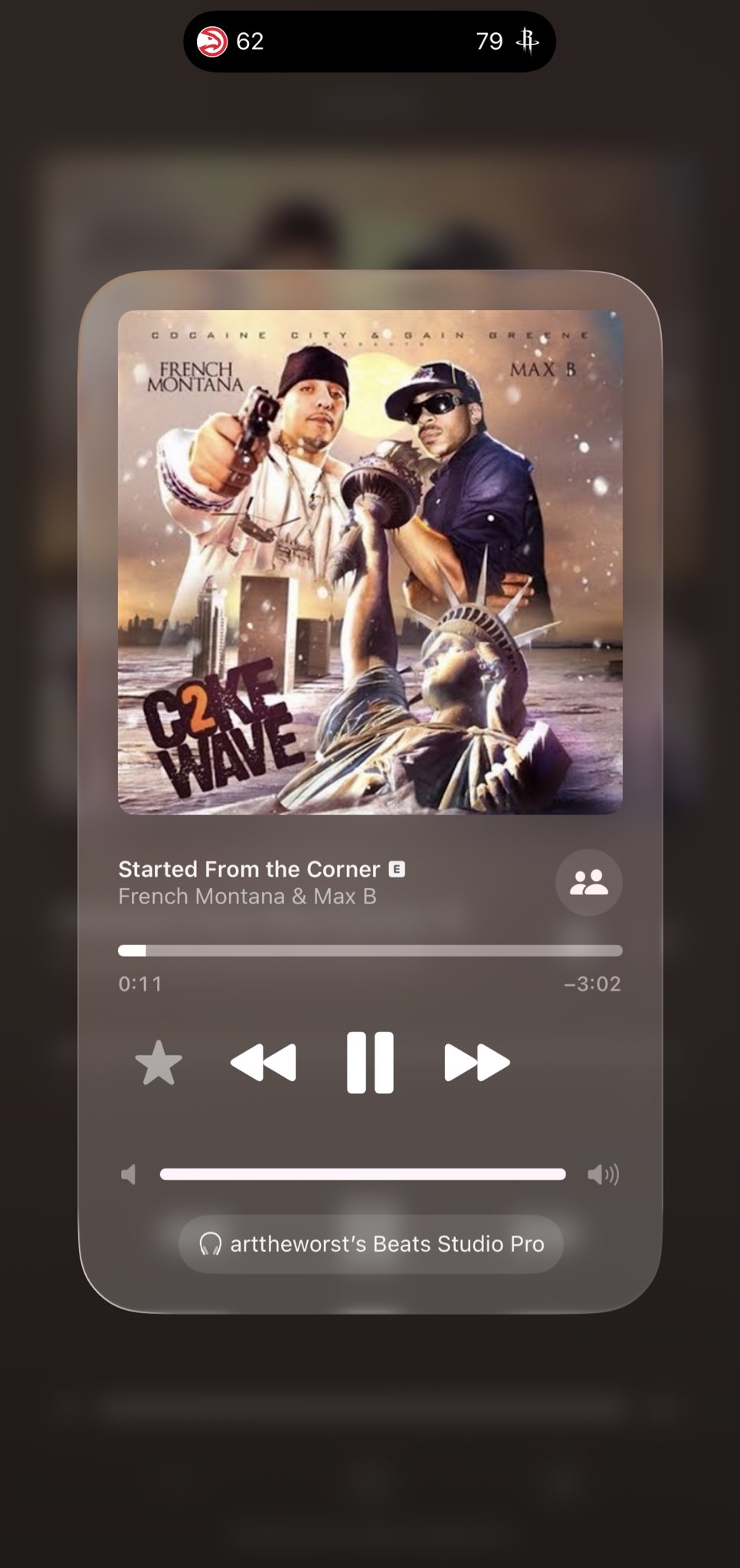Image resolution: width=740 pixels, height=1568 pixels.
Task: Tap the song progress bar to seek
Action: [x=370, y=950]
